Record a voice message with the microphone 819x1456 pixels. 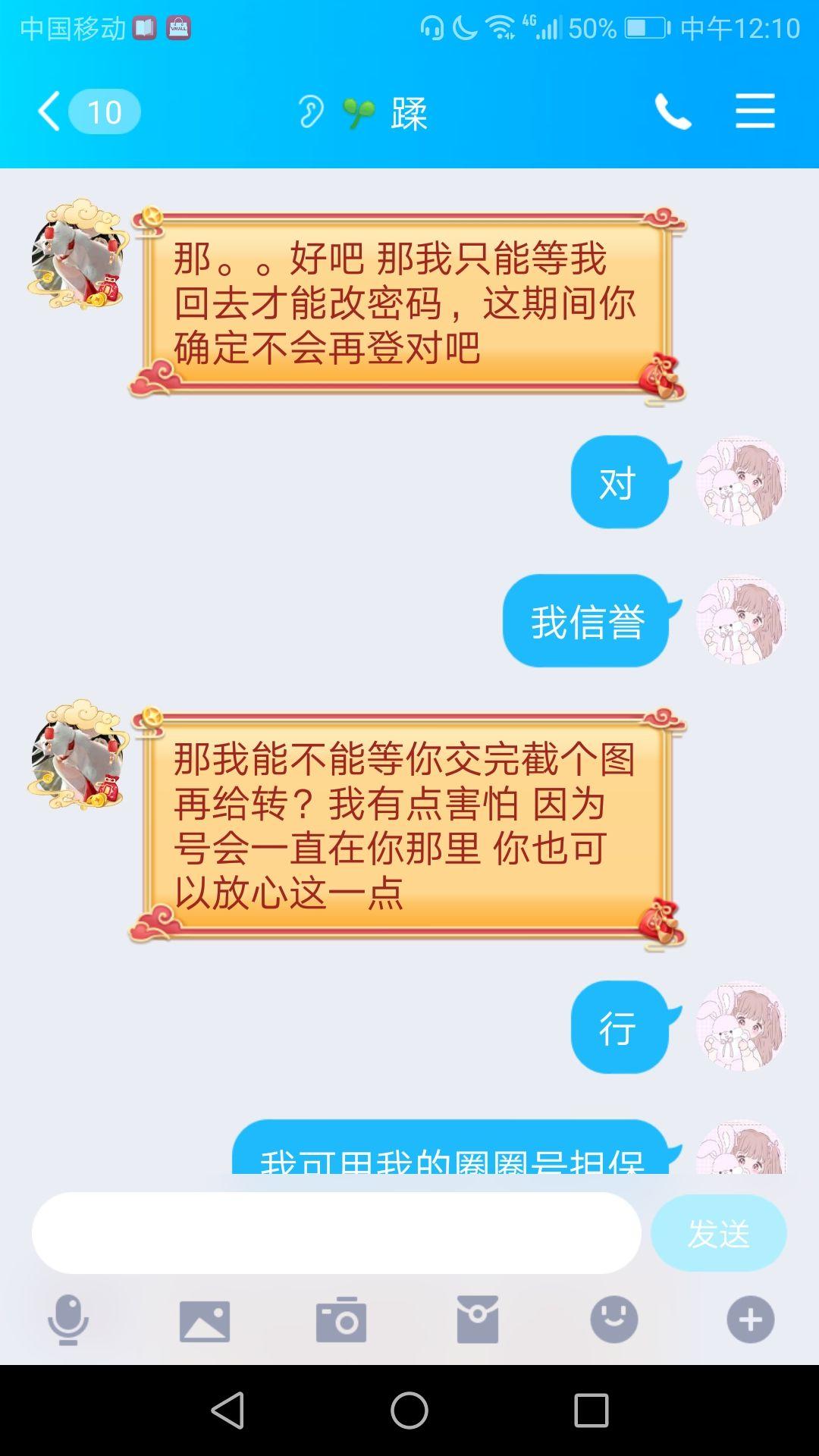coord(68,1319)
